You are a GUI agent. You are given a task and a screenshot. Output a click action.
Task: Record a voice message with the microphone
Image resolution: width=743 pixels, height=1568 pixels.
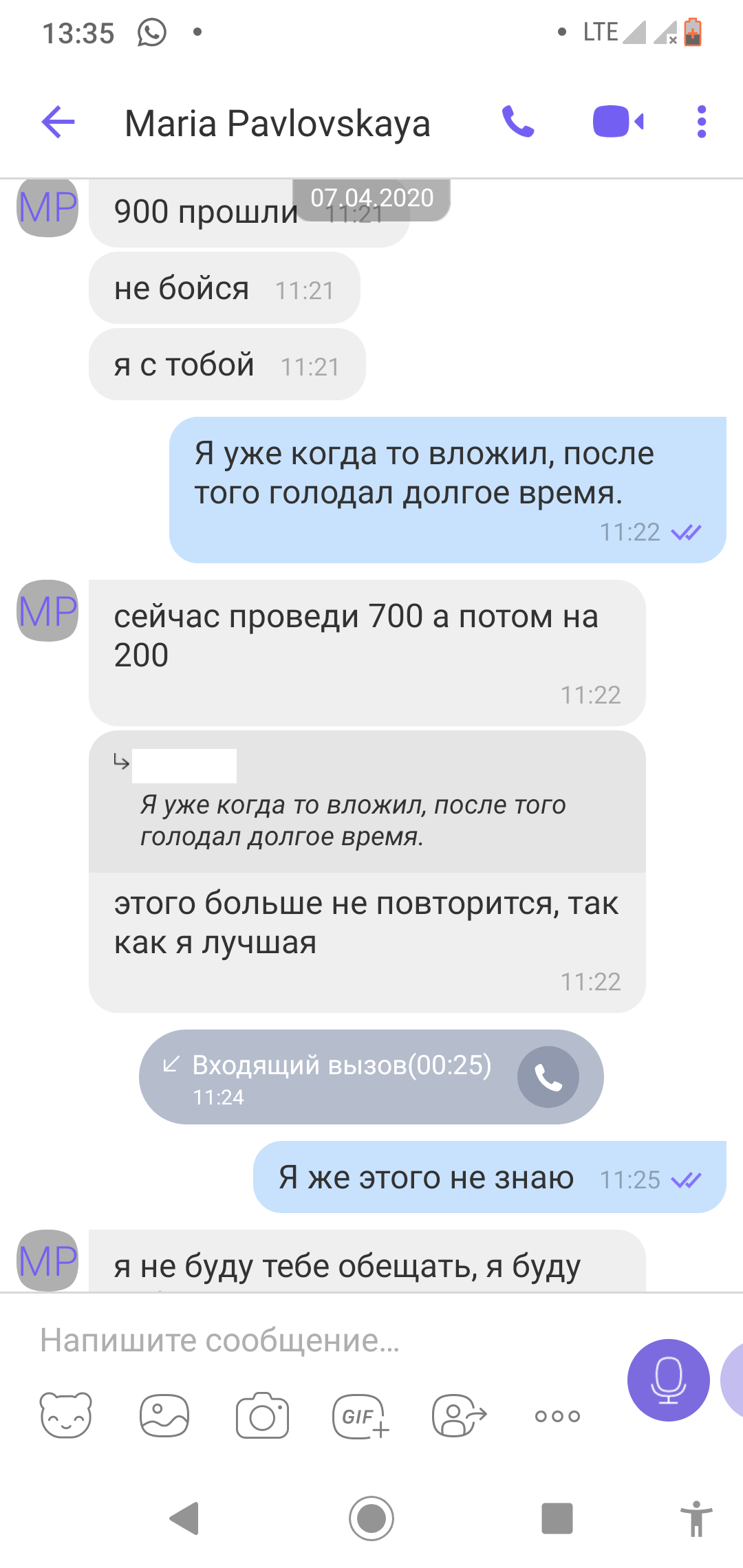(668, 1380)
